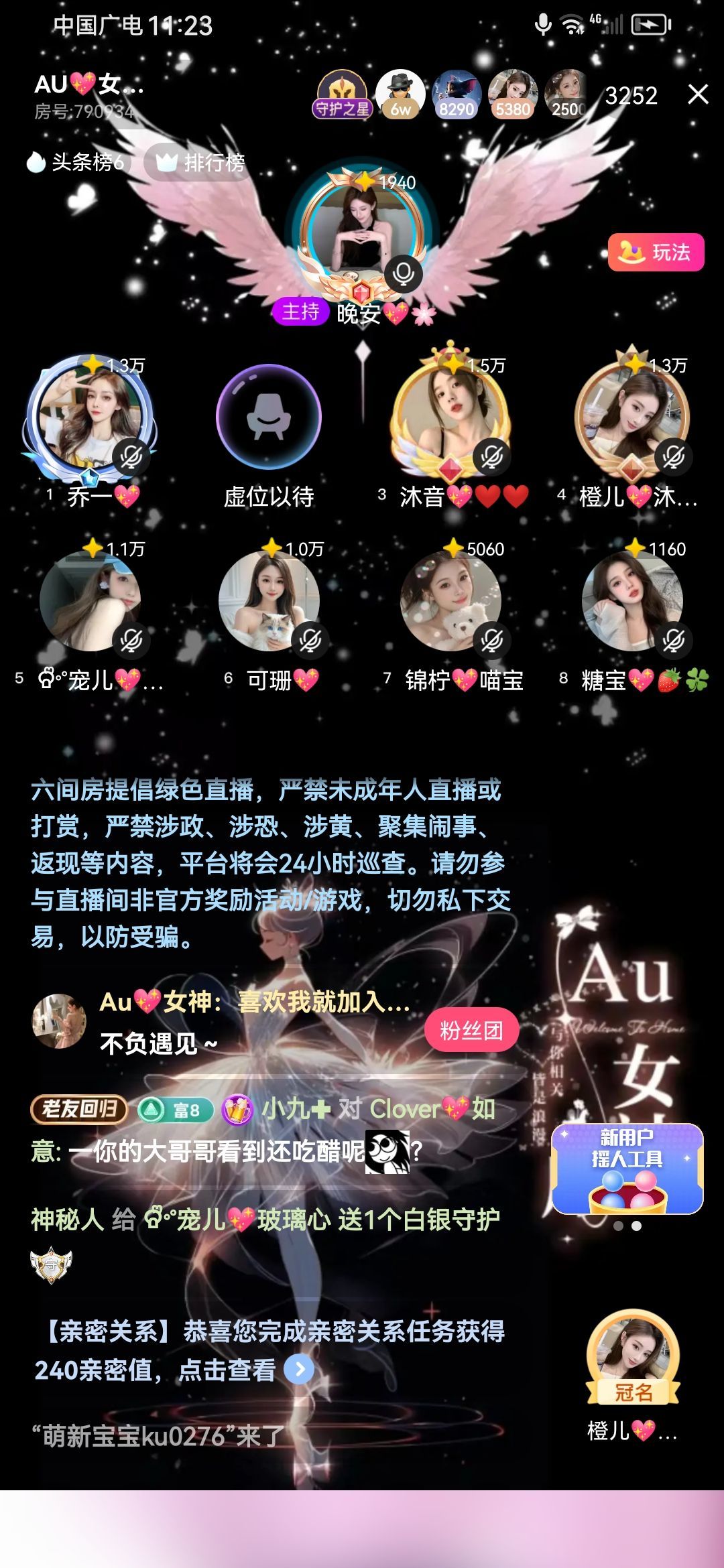This screenshot has width=724, height=1568.
Task: View the 亲密关系 intimacy reward details
Action: coord(299,1370)
